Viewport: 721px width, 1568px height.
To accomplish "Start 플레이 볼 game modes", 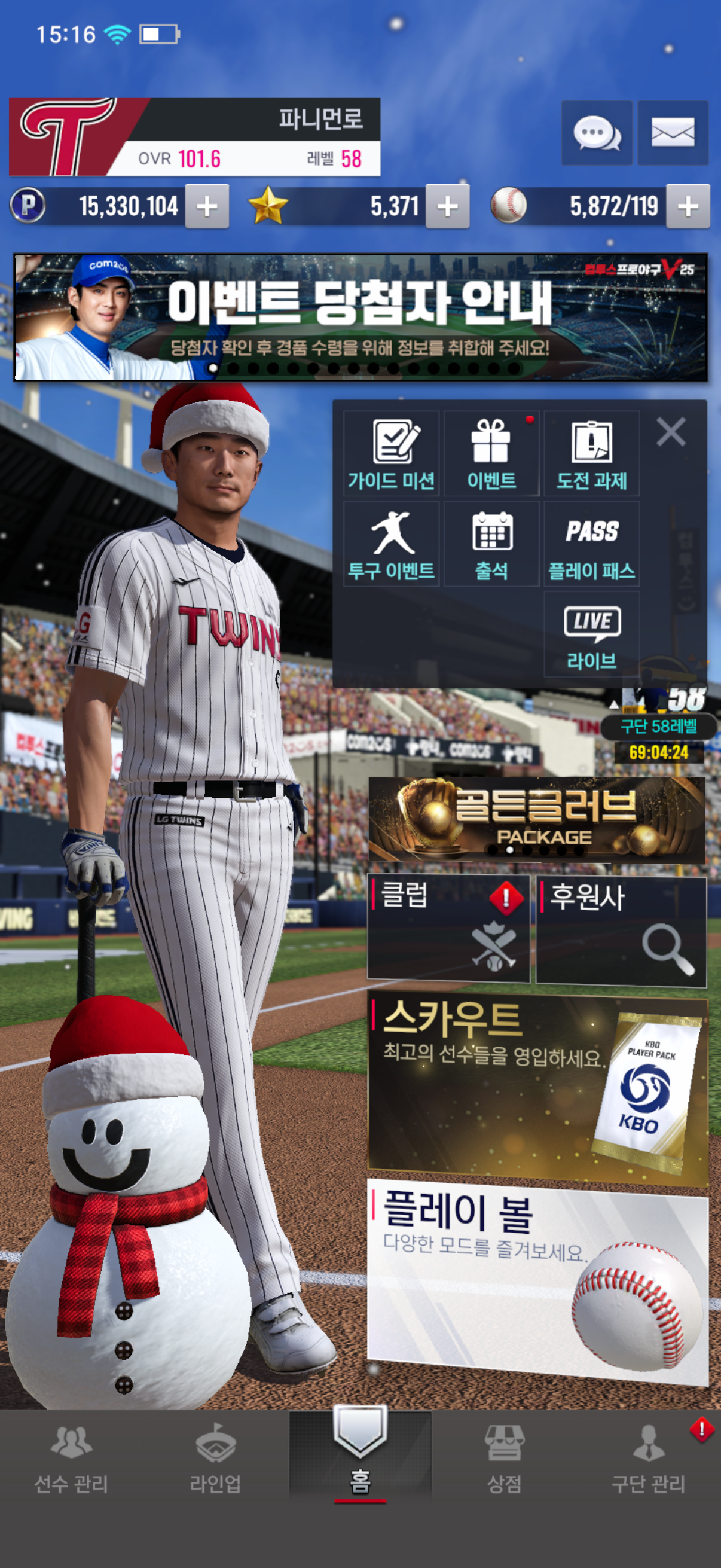I will (537, 1279).
